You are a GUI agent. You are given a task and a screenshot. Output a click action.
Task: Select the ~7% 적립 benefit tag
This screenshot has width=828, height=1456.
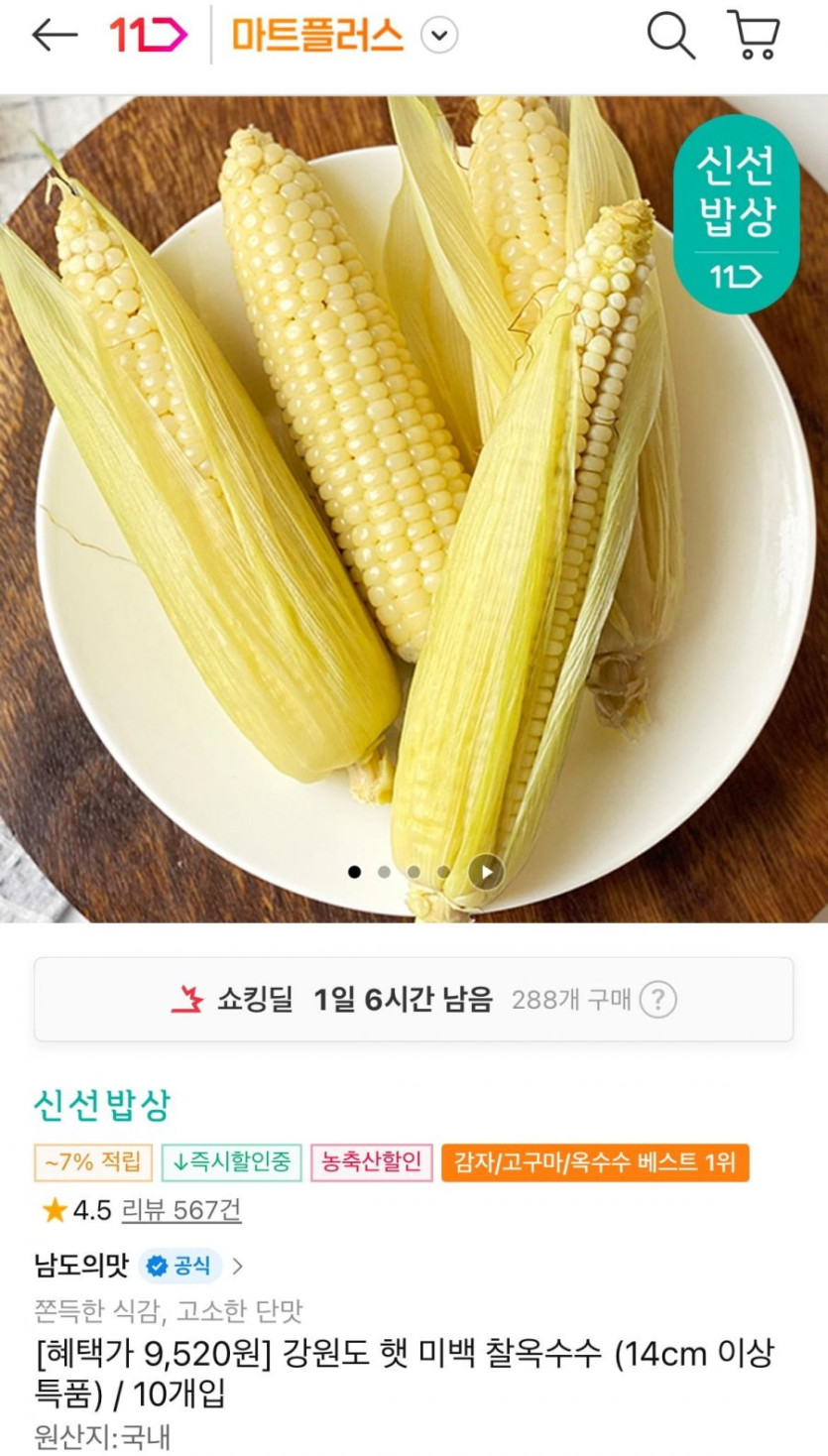tap(91, 1162)
